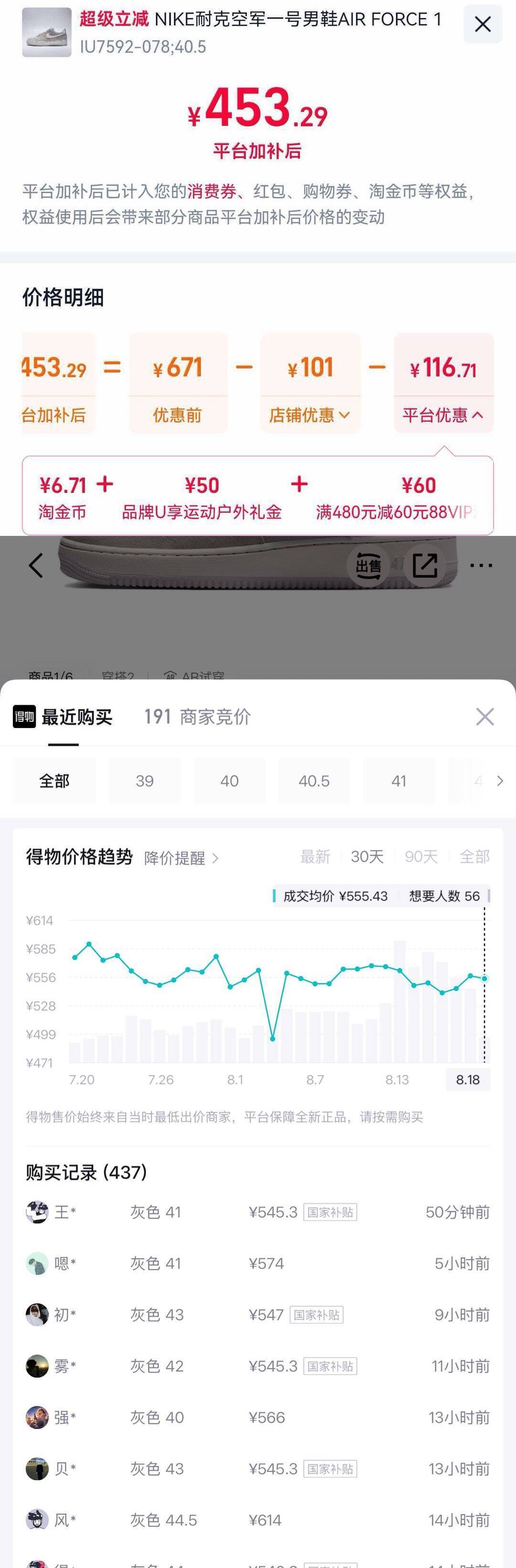Expand the 店铺优惠 breakdown
The height and width of the screenshot is (1568, 516).
click(x=310, y=415)
